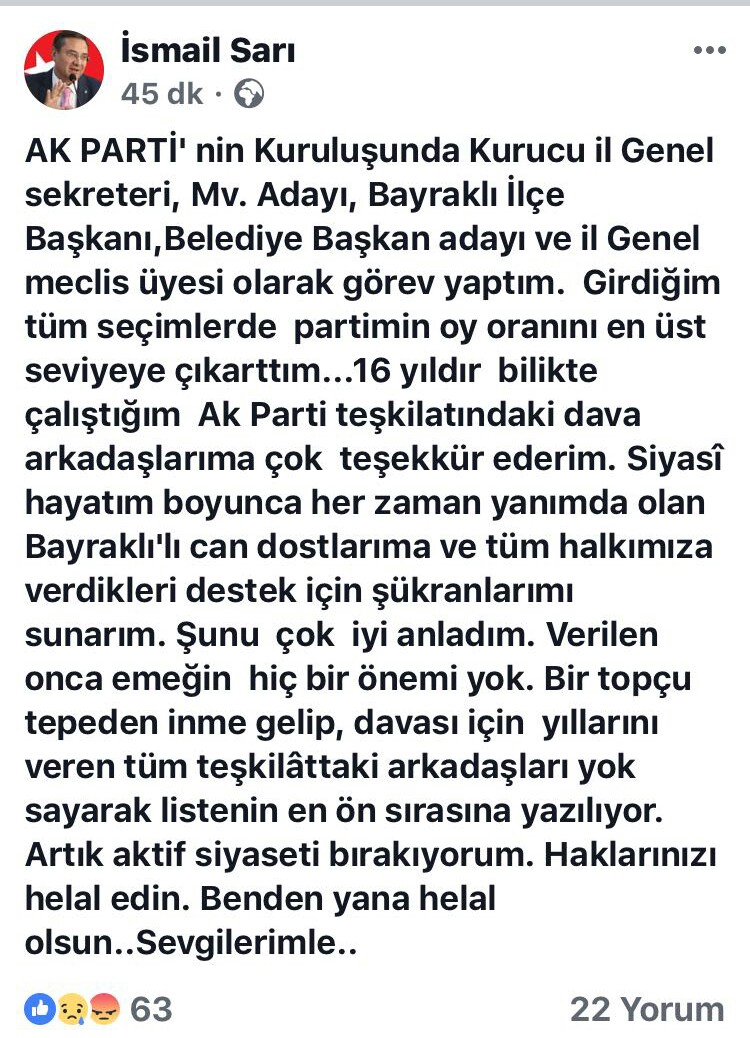Image resolution: width=750 pixels, height=1038 pixels.
Task: Open the 22 Yorum comments
Action: (x=646, y=1009)
